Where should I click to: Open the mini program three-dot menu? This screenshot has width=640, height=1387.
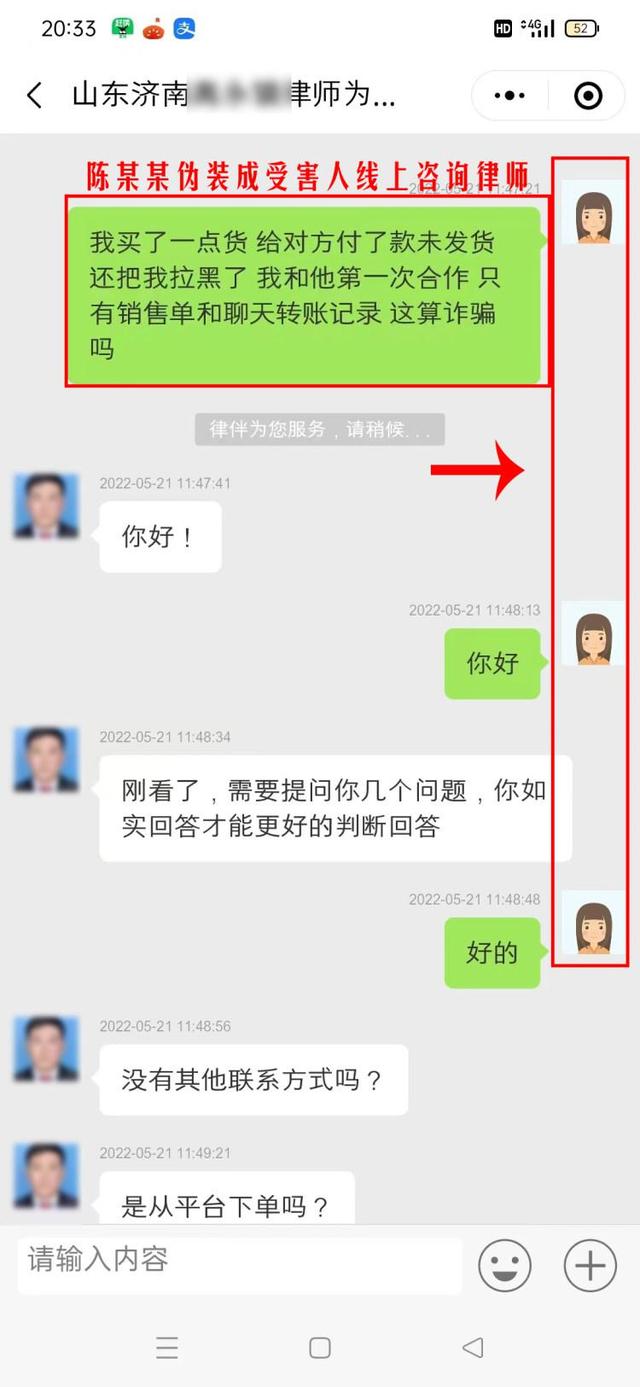[x=510, y=96]
